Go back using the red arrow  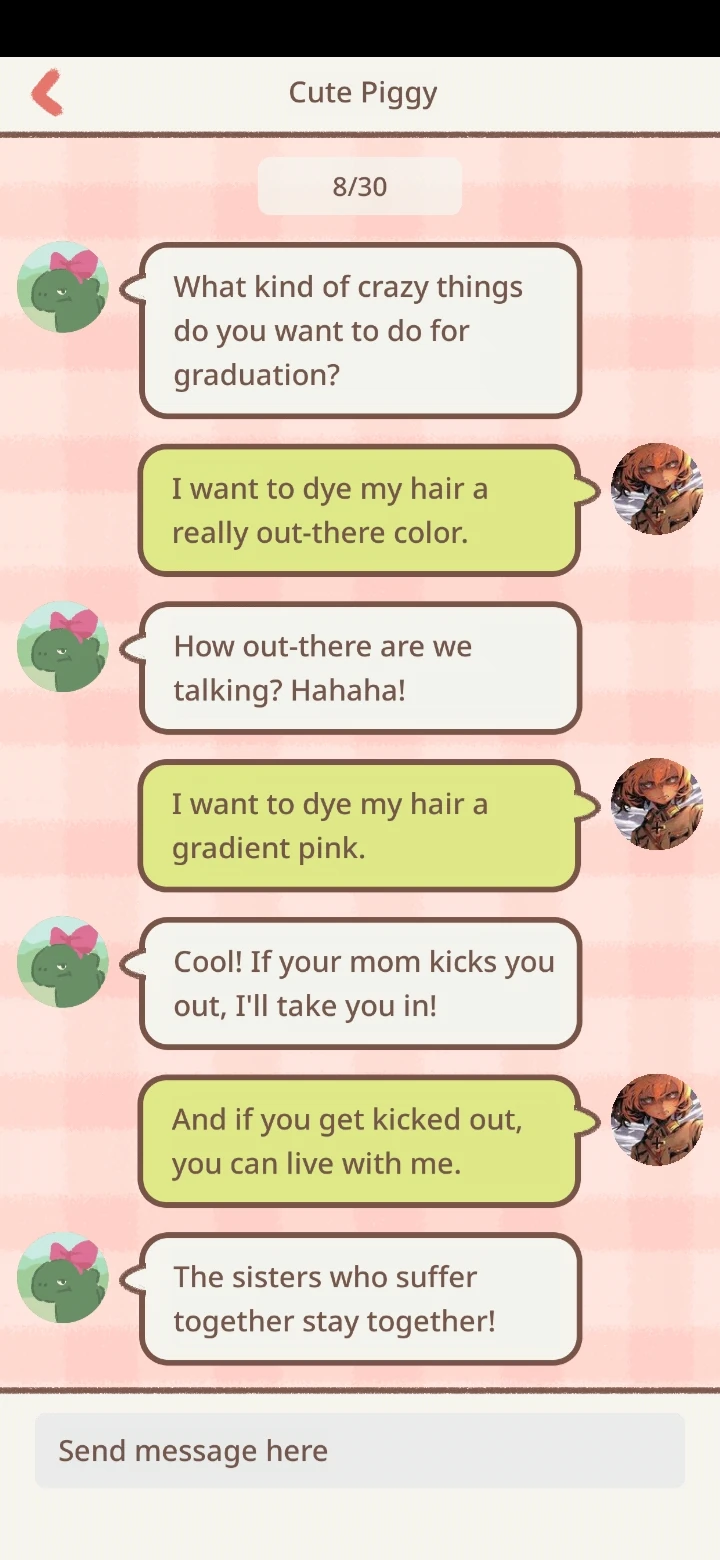point(47,93)
